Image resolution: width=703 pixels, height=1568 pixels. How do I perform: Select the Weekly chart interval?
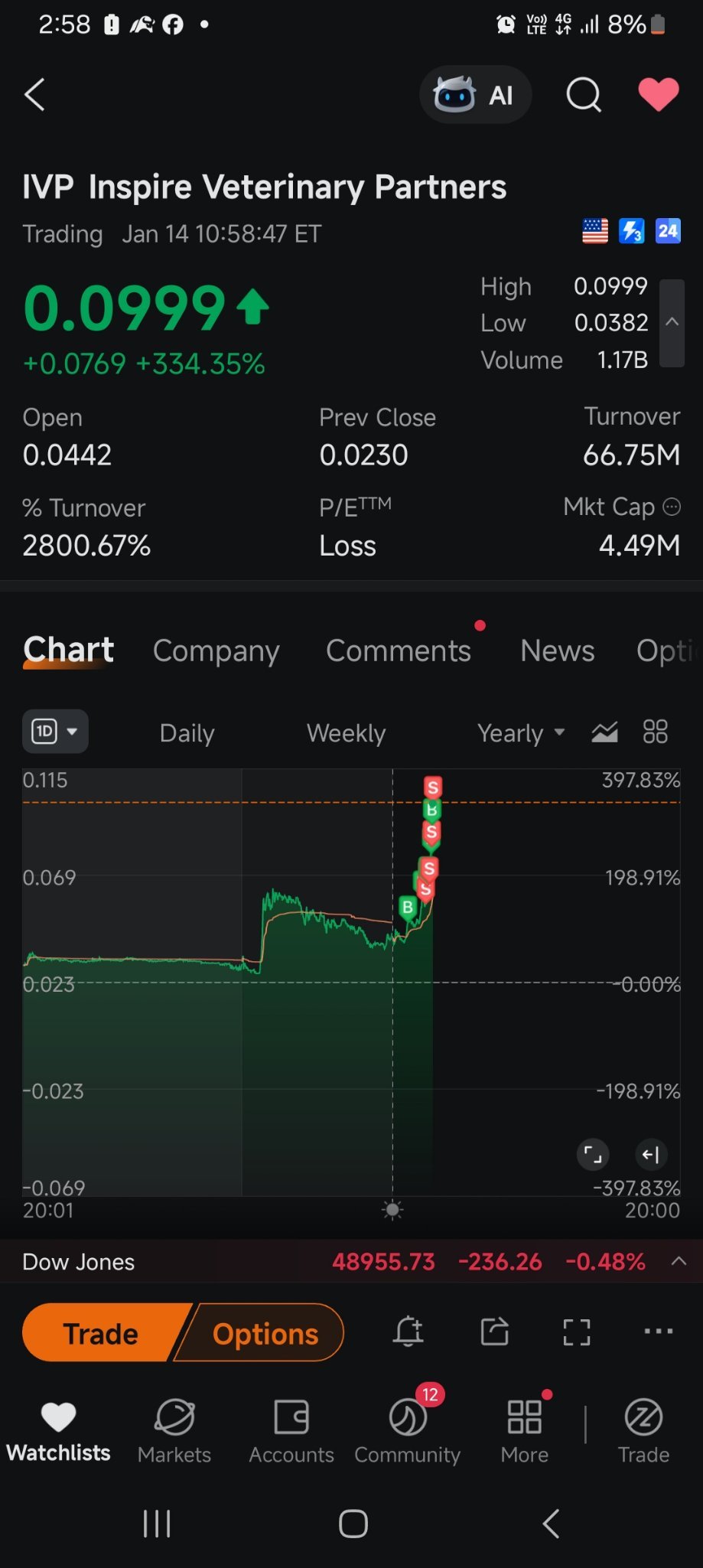click(346, 733)
